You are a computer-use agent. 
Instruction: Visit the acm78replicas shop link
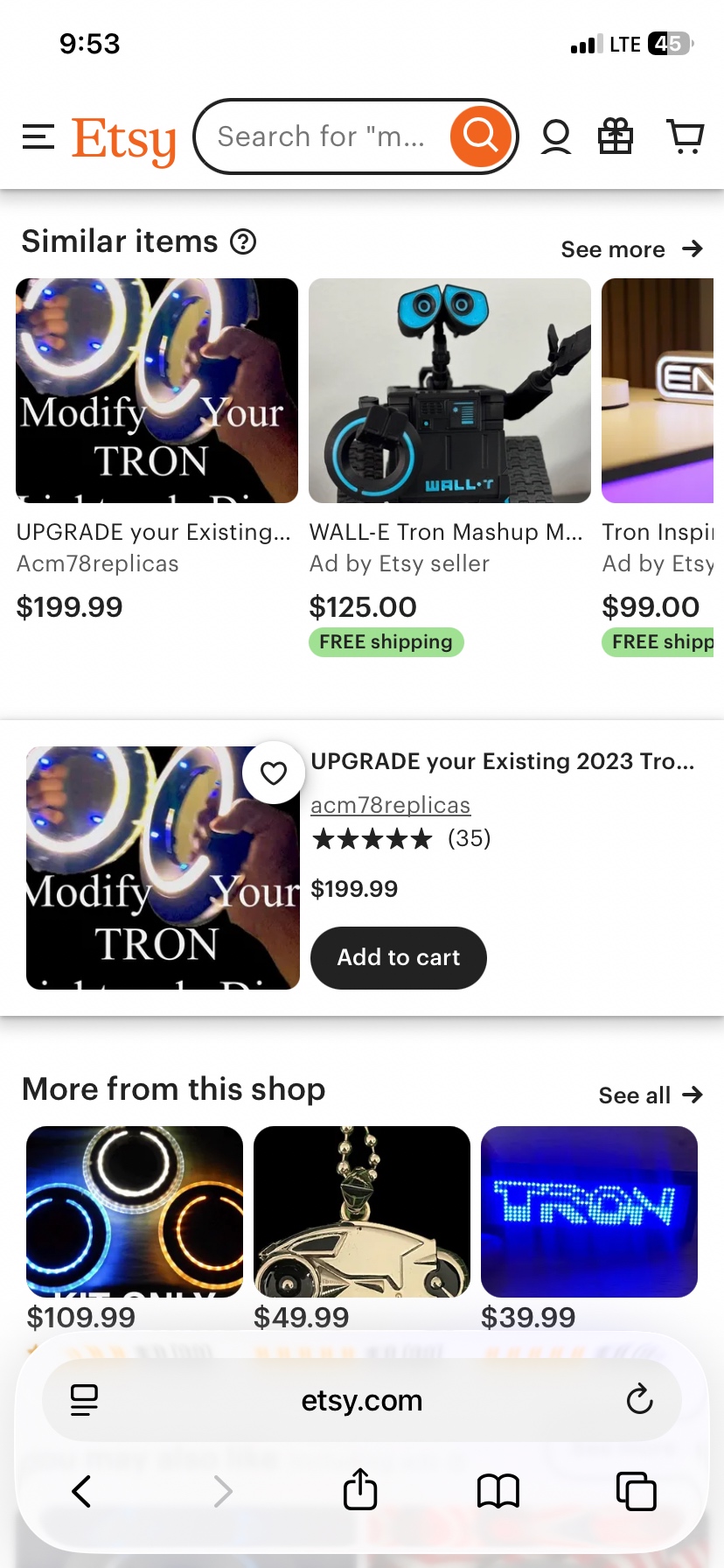pyautogui.click(x=391, y=805)
